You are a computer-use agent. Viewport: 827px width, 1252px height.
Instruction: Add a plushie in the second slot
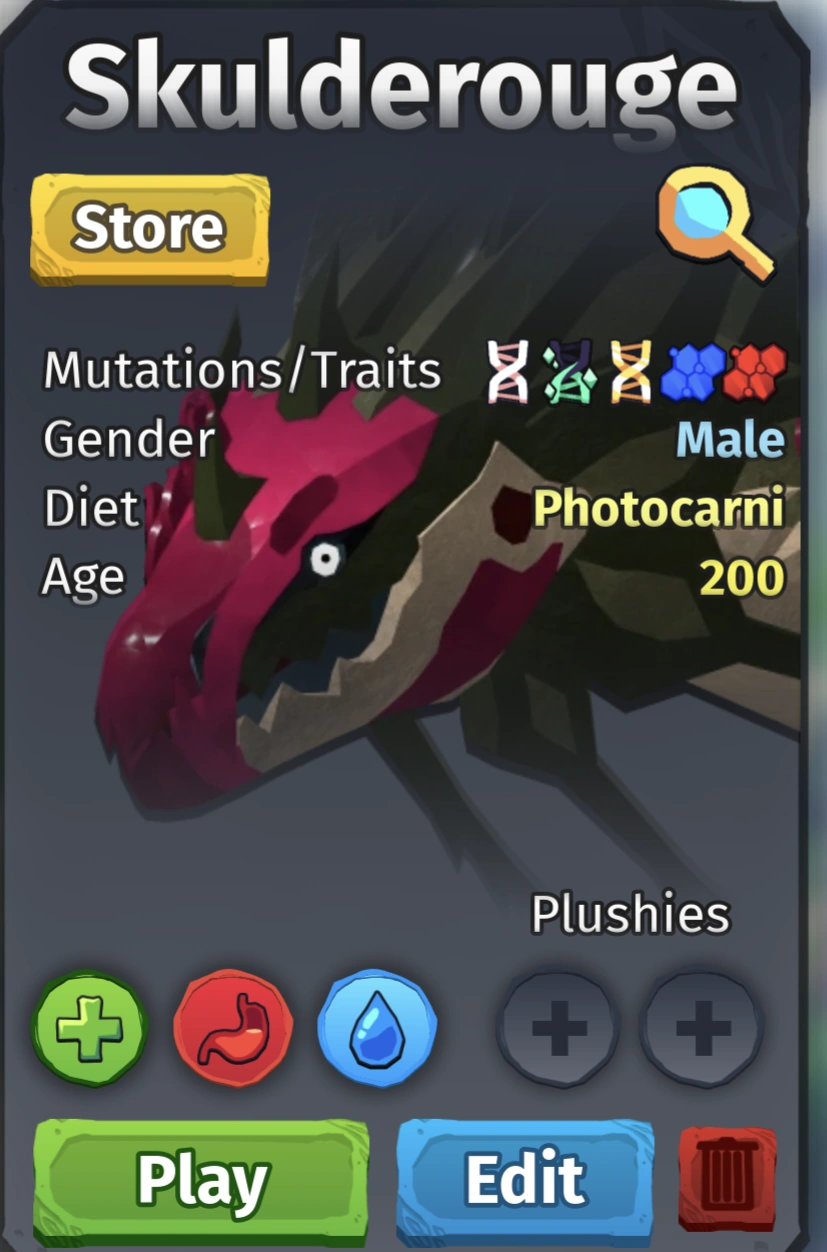coord(703,1029)
